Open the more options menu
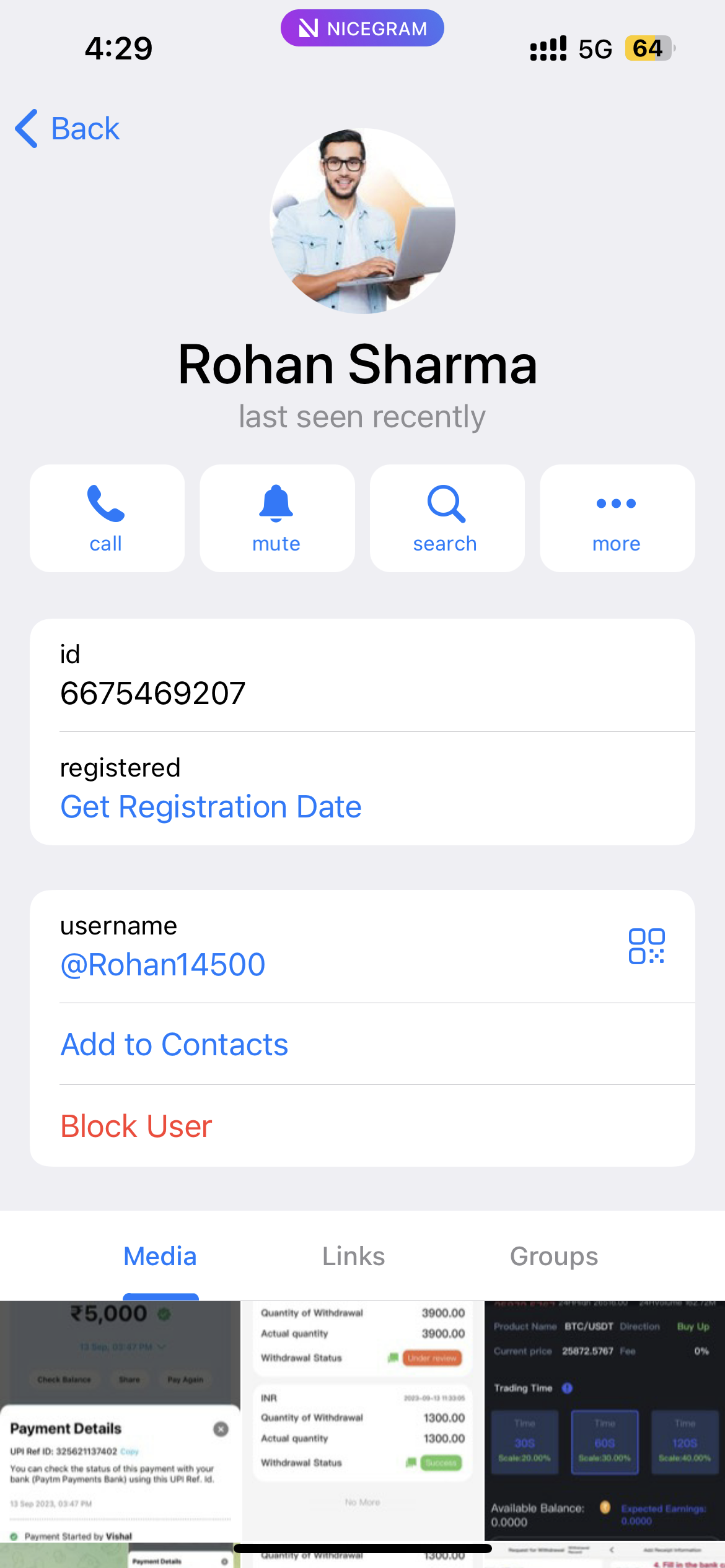This screenshot has width=725, height=1568. point(617,518)
